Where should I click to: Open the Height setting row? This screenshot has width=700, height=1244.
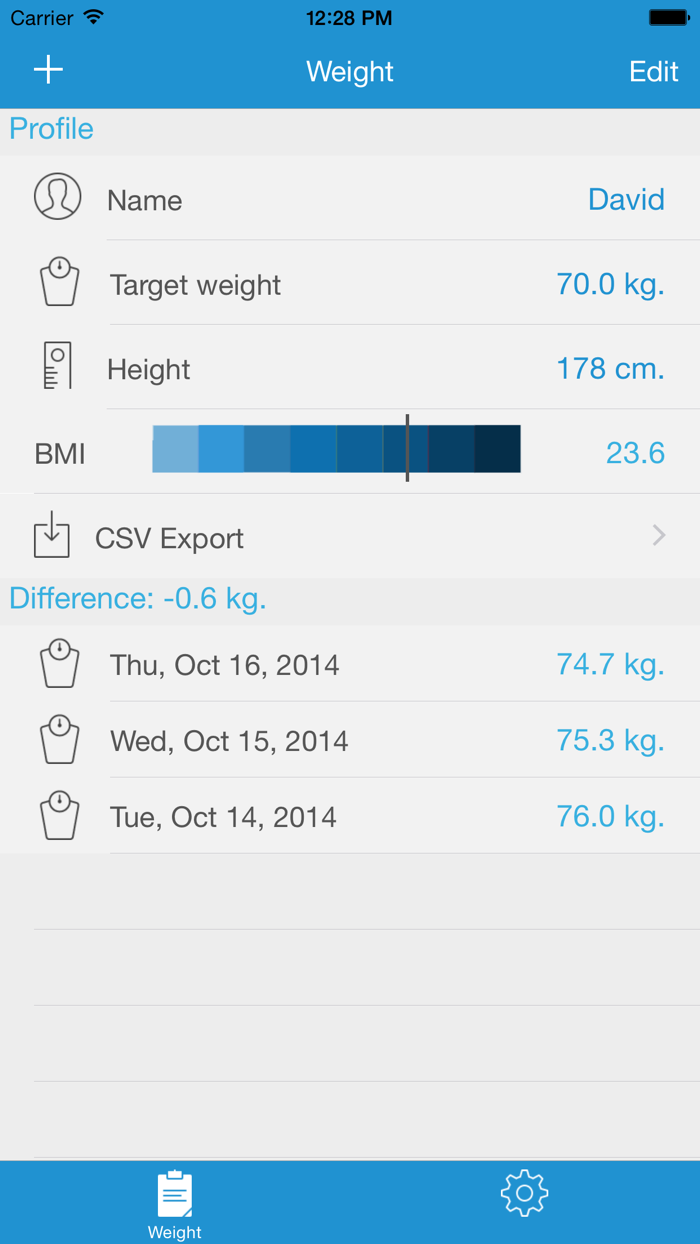coord(350,369)
